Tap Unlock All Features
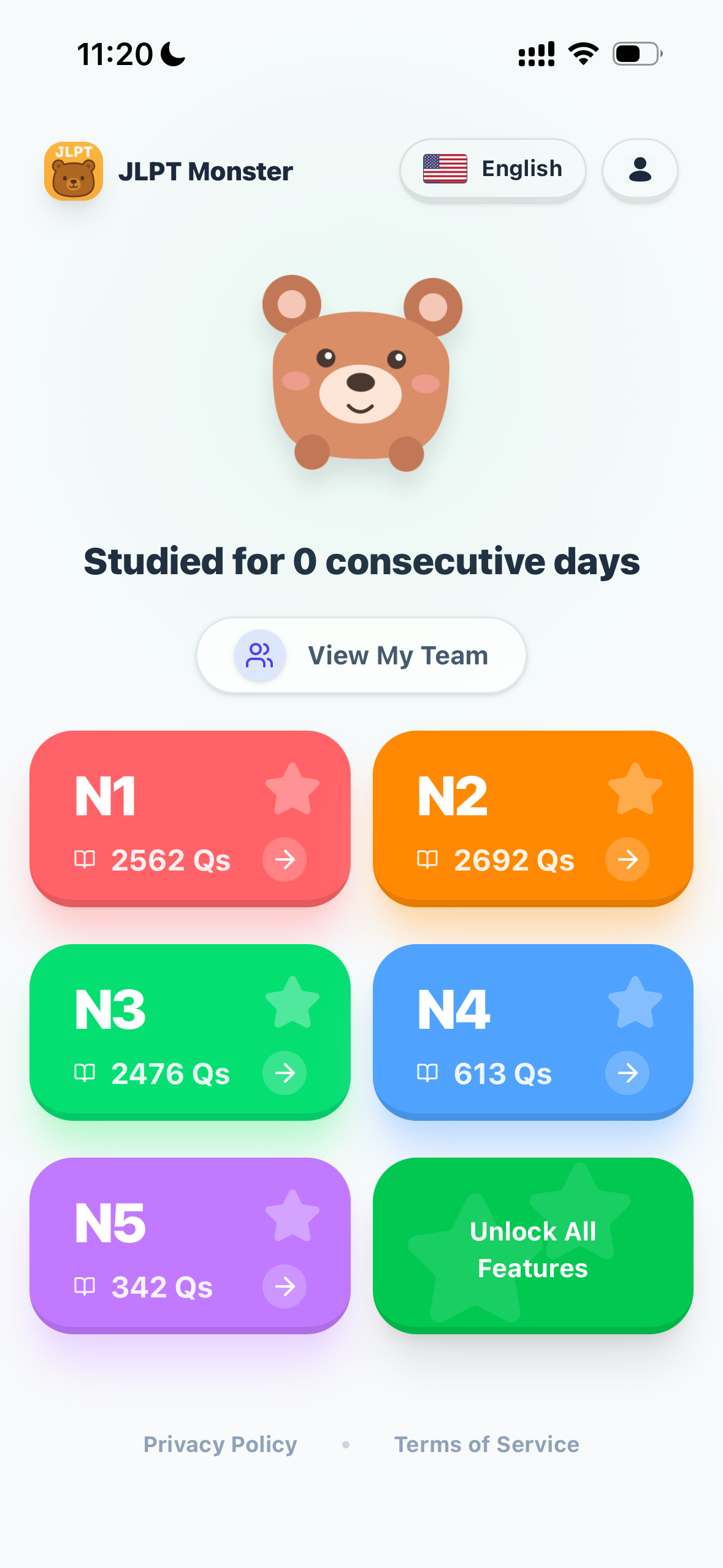 click(532, 1249)
